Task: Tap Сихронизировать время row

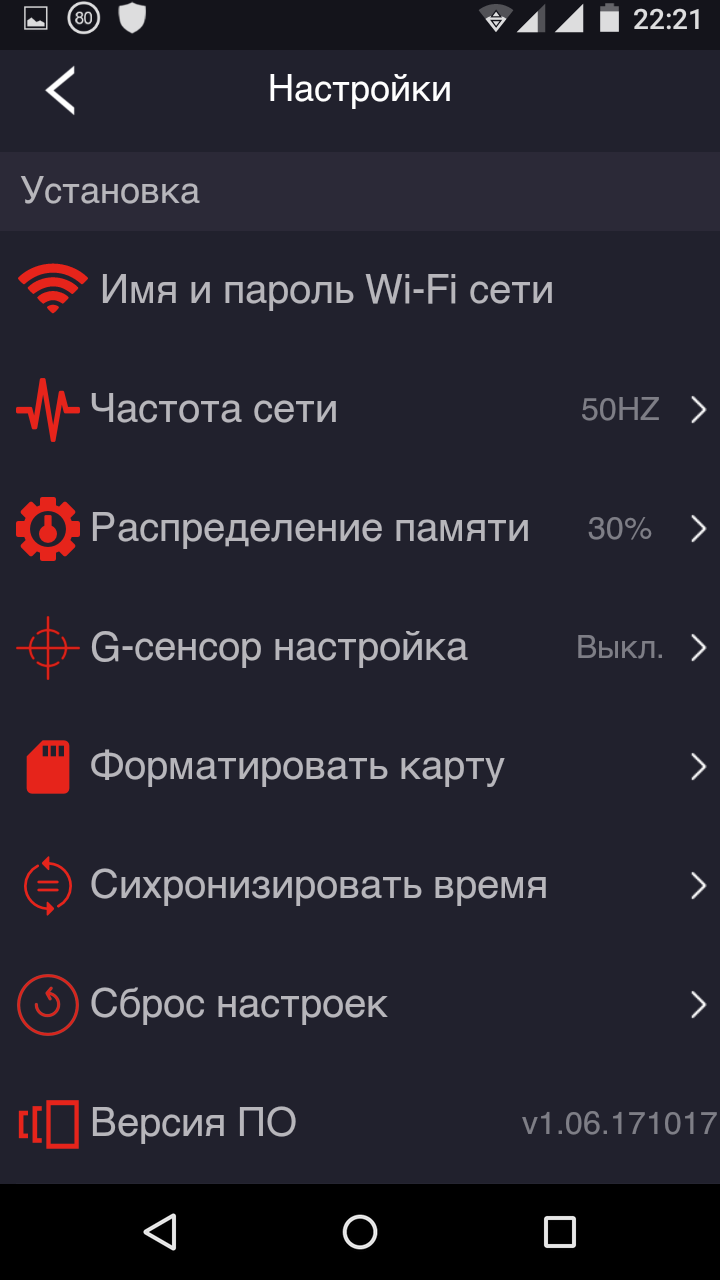Action: pos(360,886)
